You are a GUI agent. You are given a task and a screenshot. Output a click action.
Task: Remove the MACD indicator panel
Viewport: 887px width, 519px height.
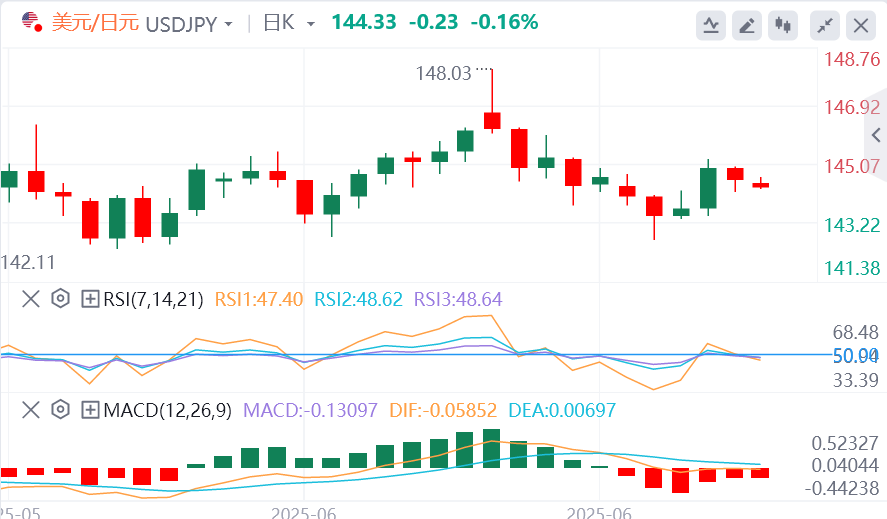coord(31,410)
